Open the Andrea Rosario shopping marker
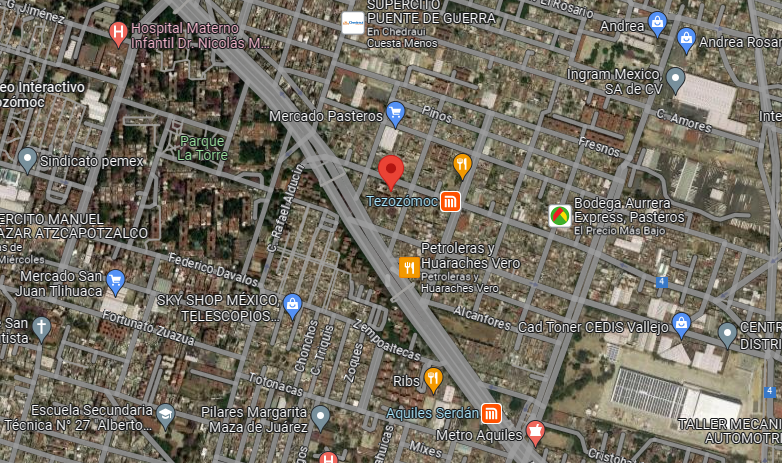 click(686, 41)
